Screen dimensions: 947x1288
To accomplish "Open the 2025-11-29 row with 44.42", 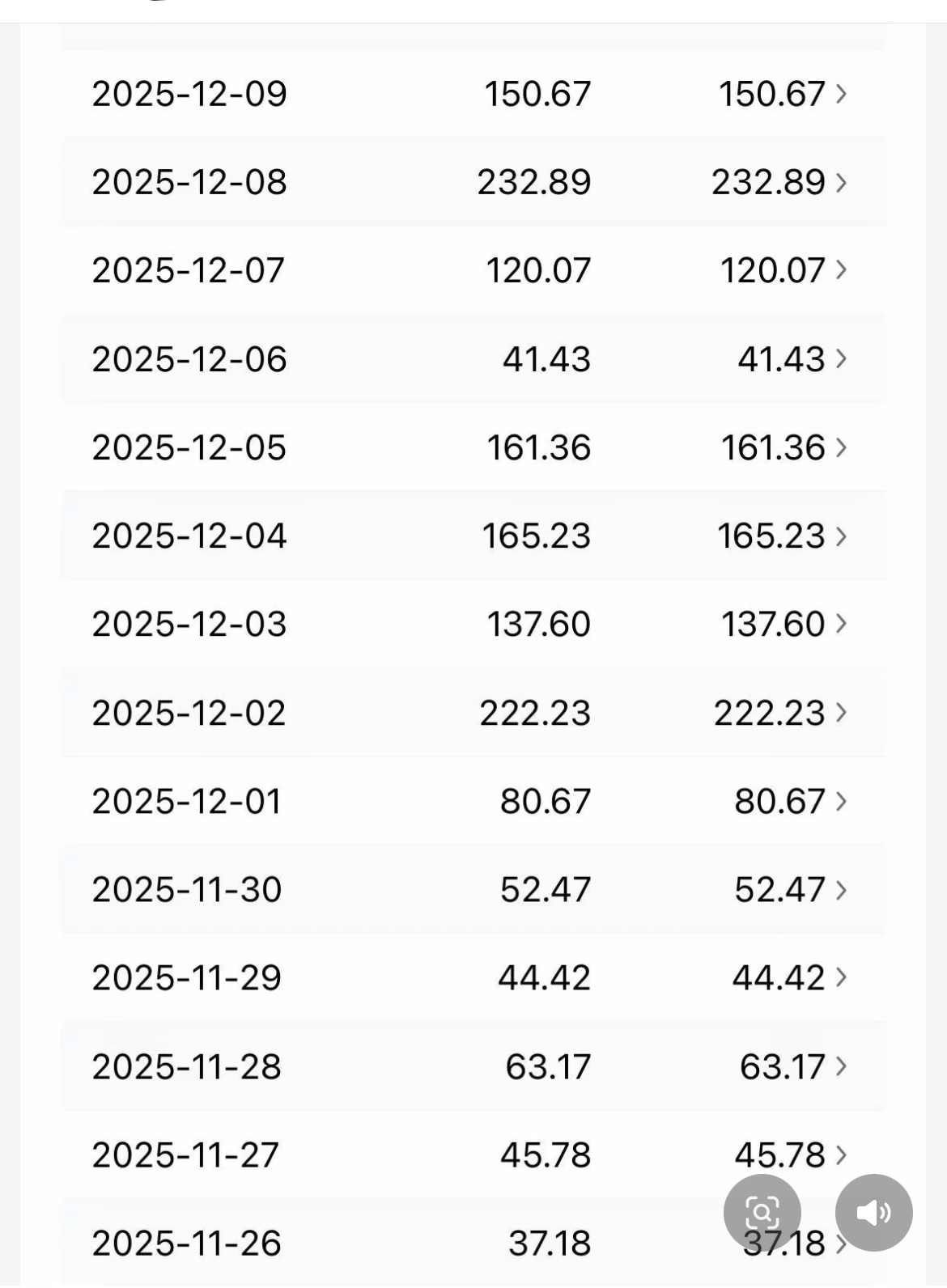I will 473,977.
